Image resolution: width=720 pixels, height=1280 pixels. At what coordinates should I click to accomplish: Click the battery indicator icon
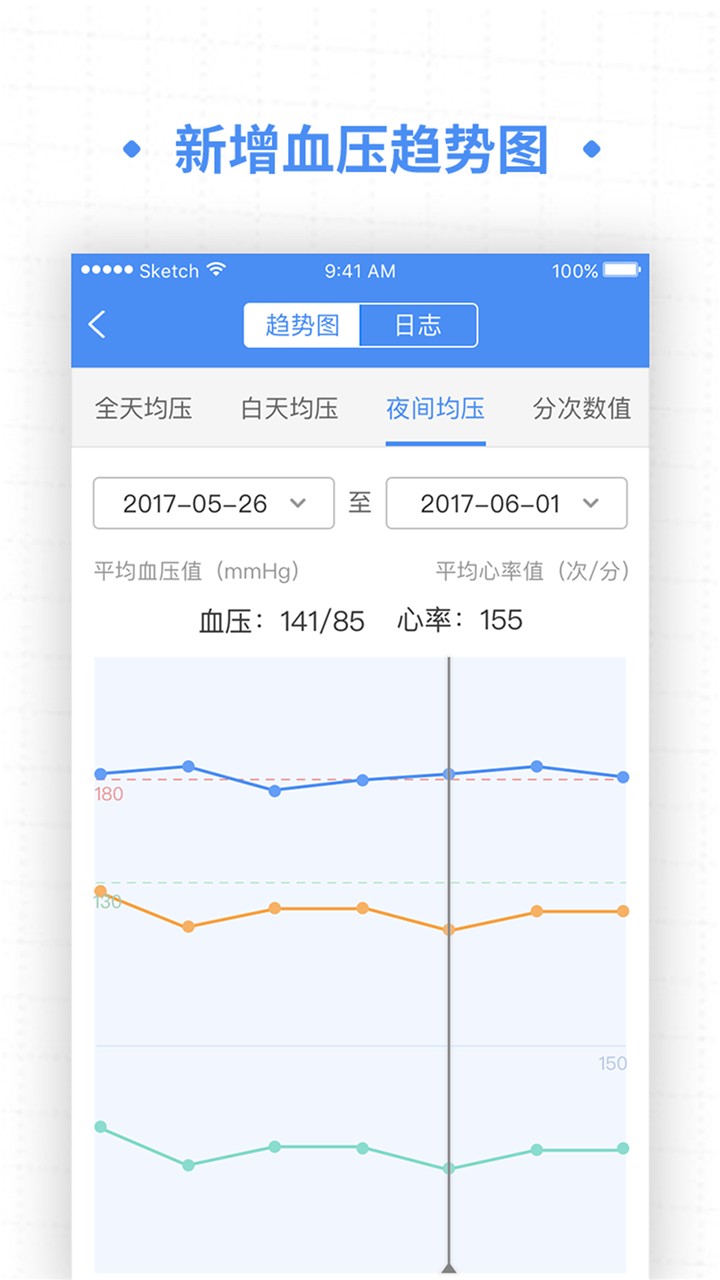[622, 270]
